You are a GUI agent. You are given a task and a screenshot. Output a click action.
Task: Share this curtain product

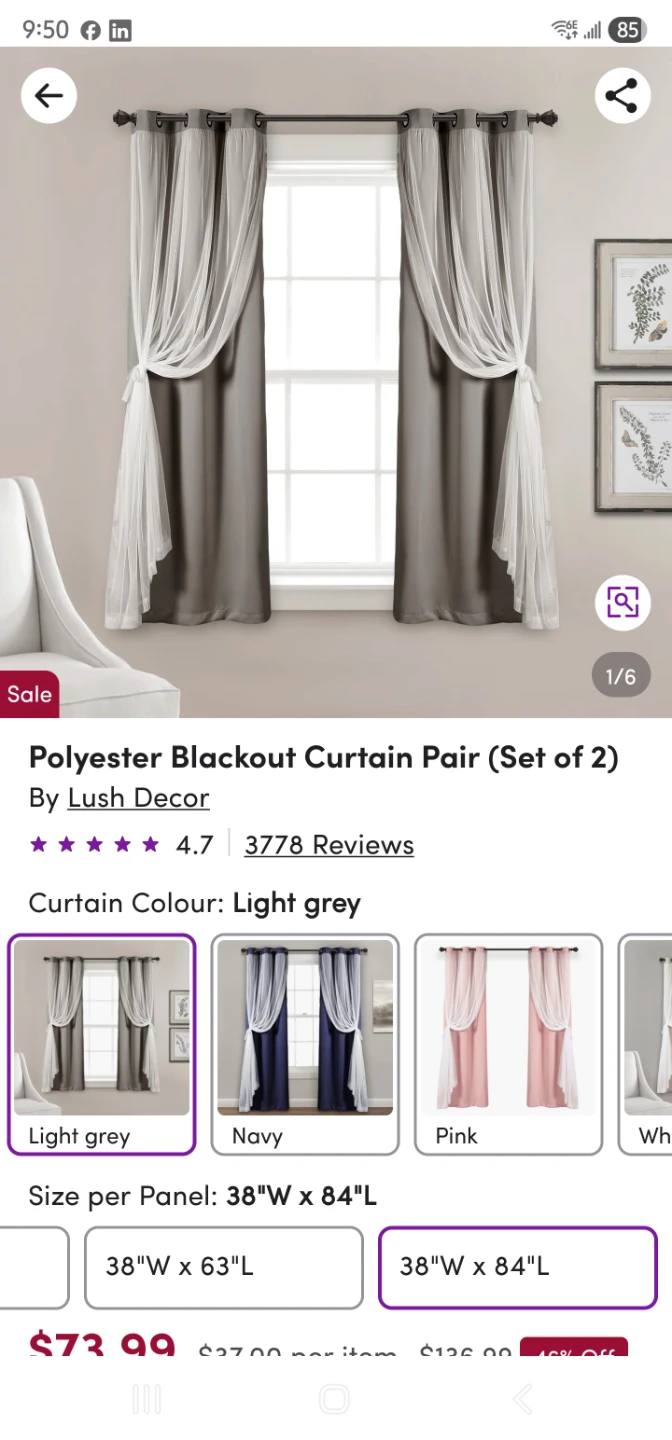click(622, 96)
